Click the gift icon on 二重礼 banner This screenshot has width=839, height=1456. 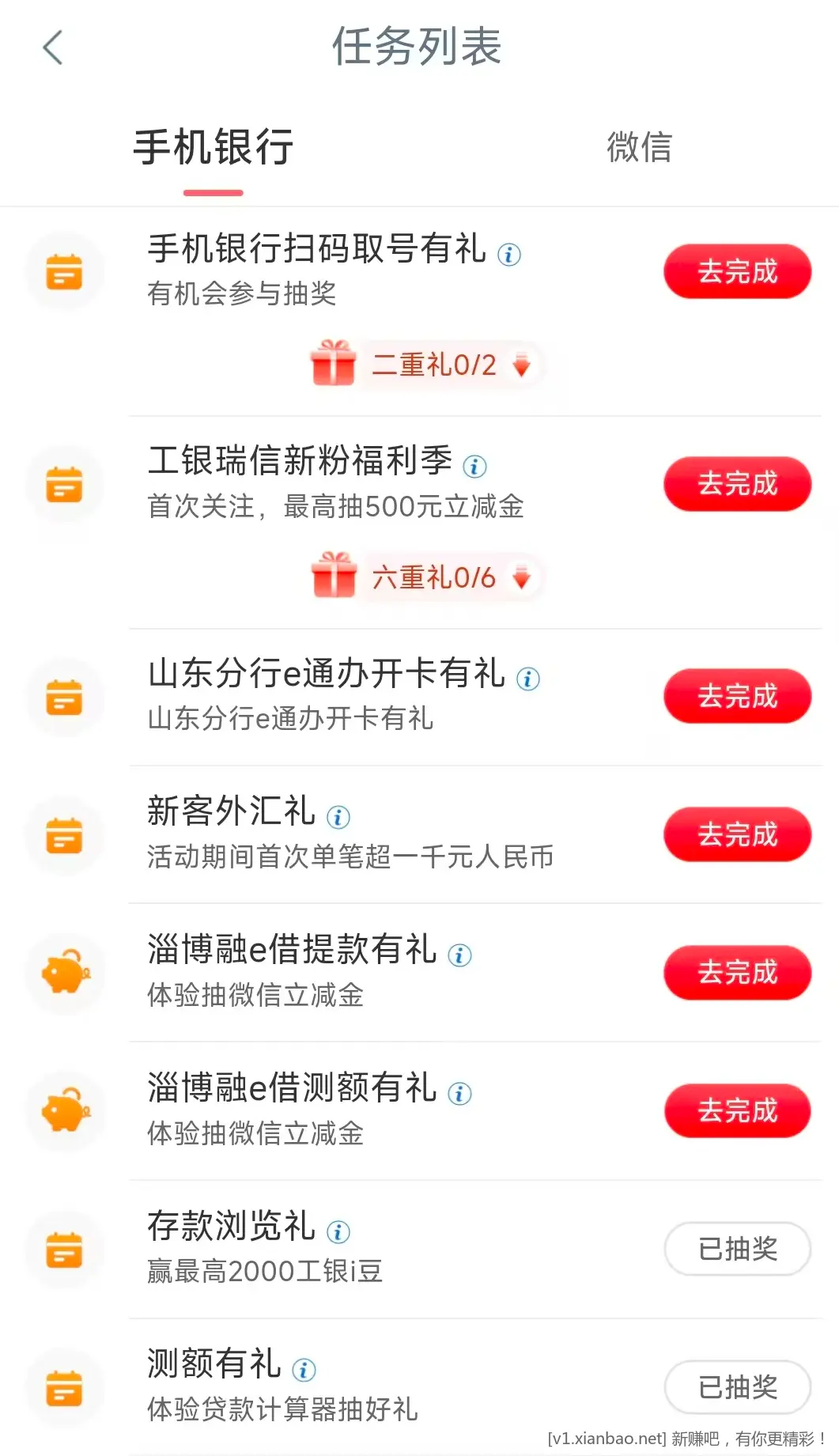tap(333, 365)
